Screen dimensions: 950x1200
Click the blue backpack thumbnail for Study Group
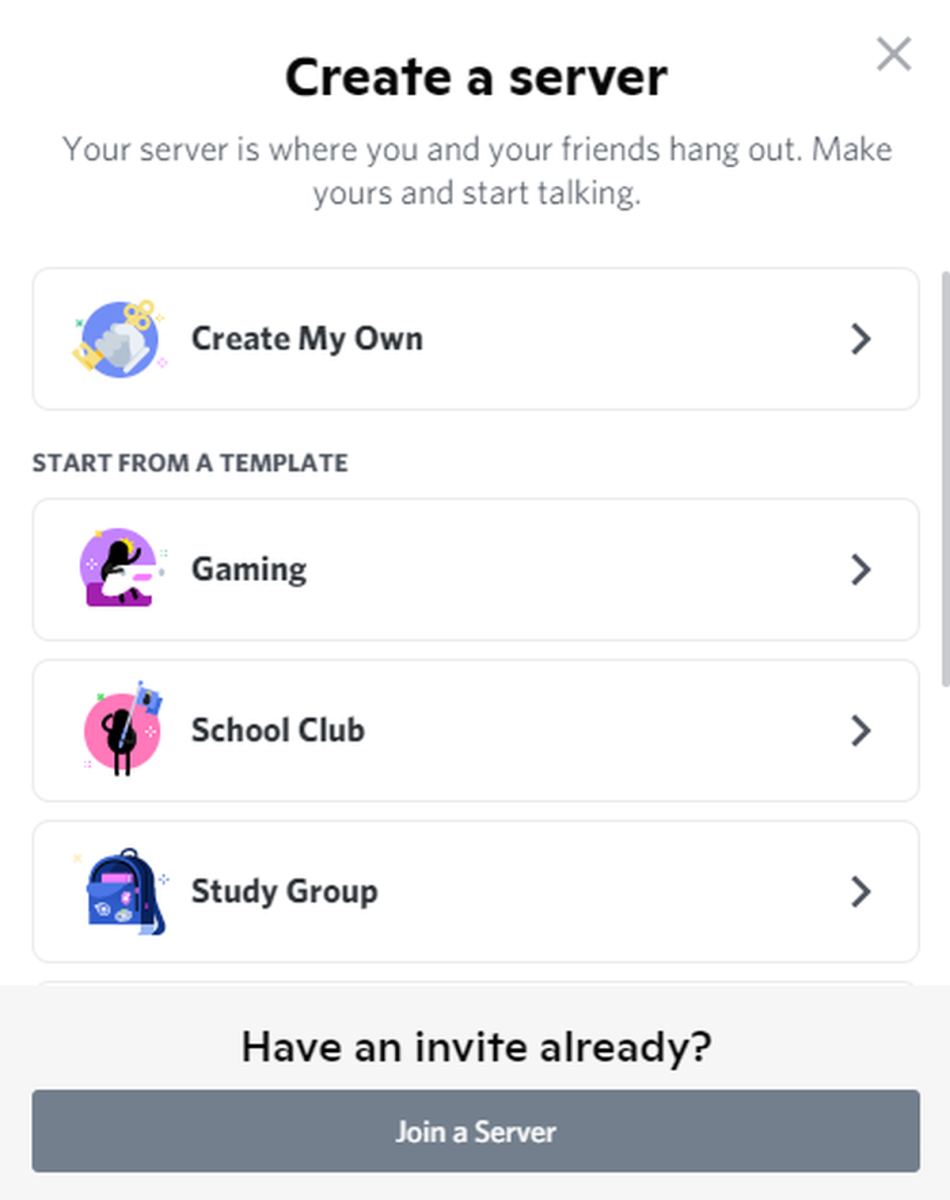tap(122, 891)
